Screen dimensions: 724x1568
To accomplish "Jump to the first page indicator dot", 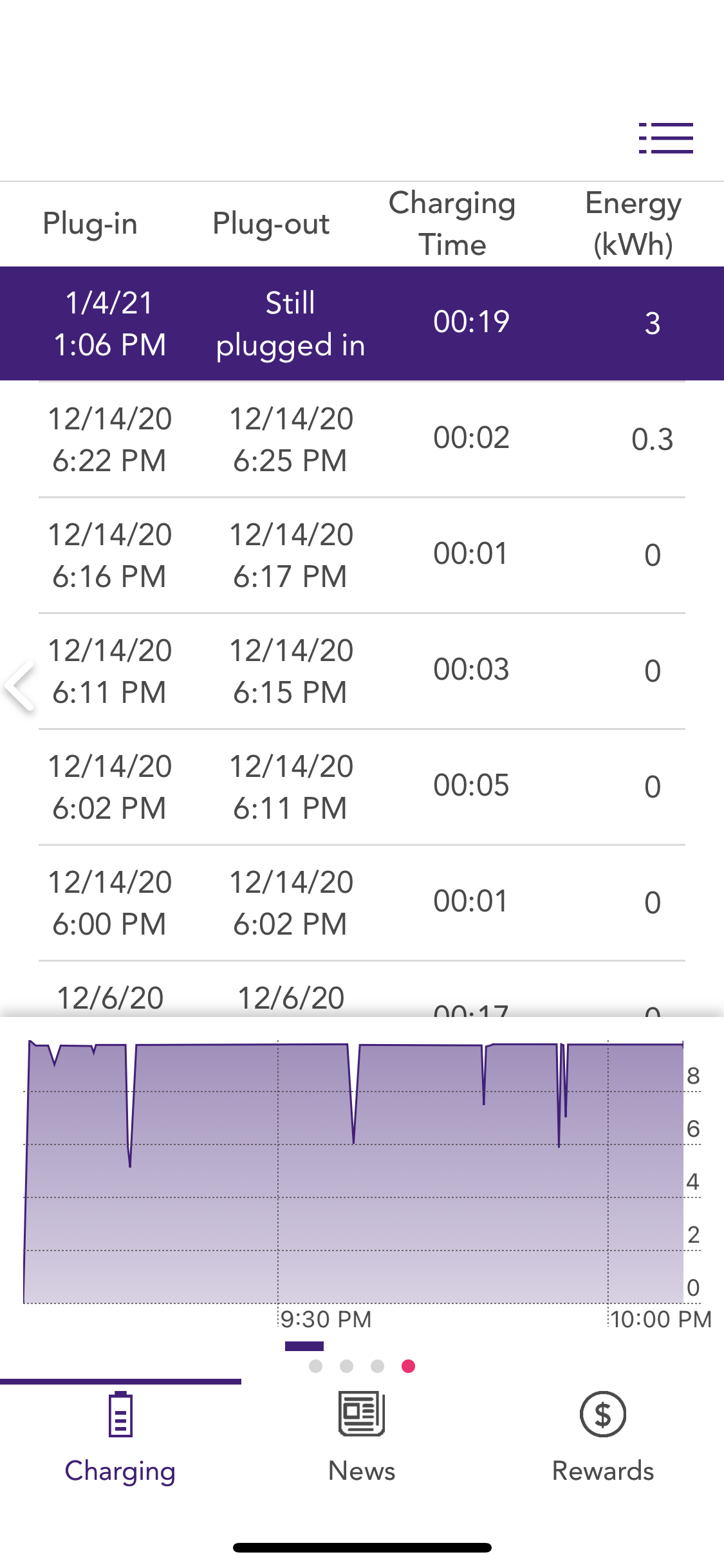I will point(315,1366).
